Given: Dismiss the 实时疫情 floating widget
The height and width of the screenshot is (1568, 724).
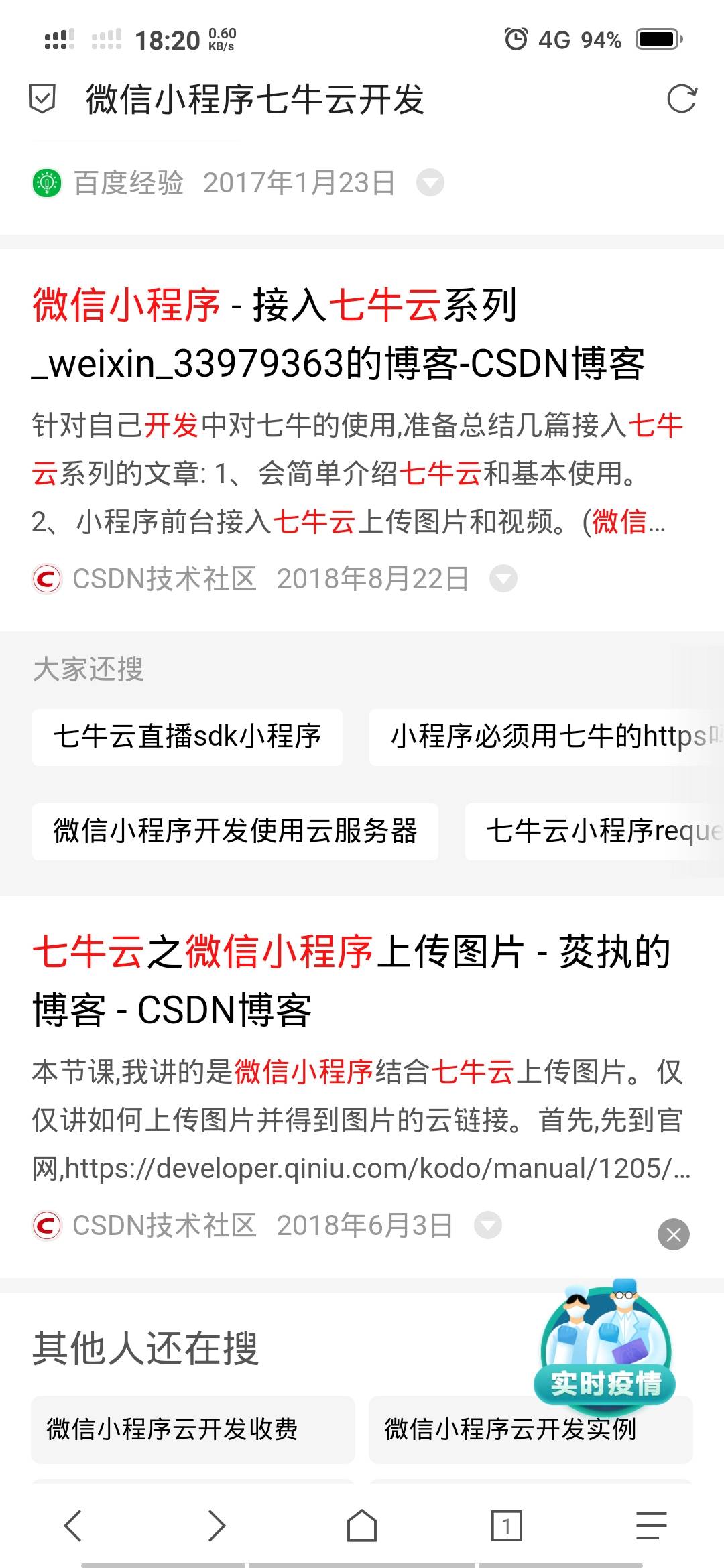Looking at the screenshot, I should [674, 1234].
